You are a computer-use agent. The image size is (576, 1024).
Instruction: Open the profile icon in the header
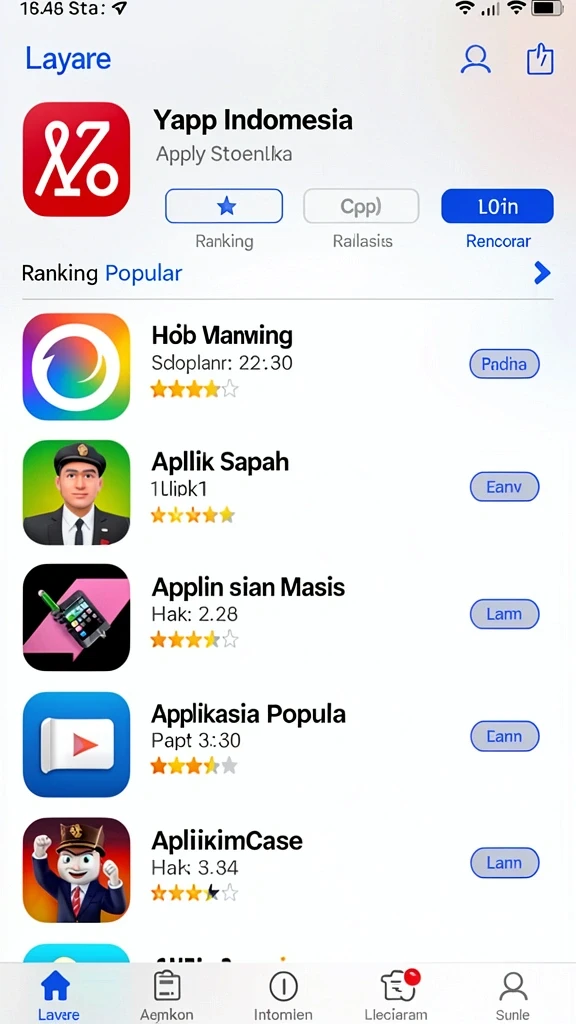(475, 59)
